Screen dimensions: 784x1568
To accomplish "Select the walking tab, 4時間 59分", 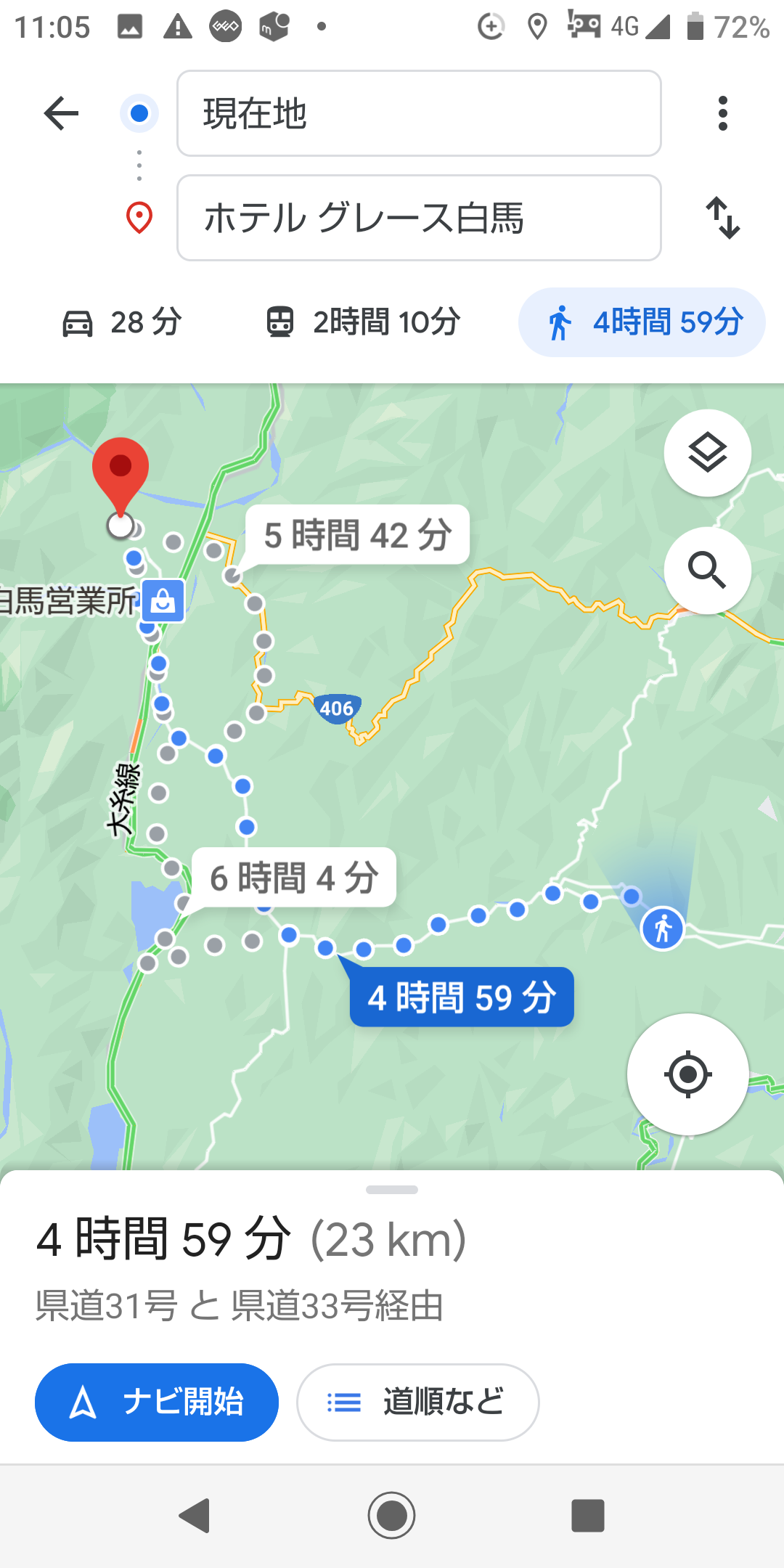I will 642,322.
